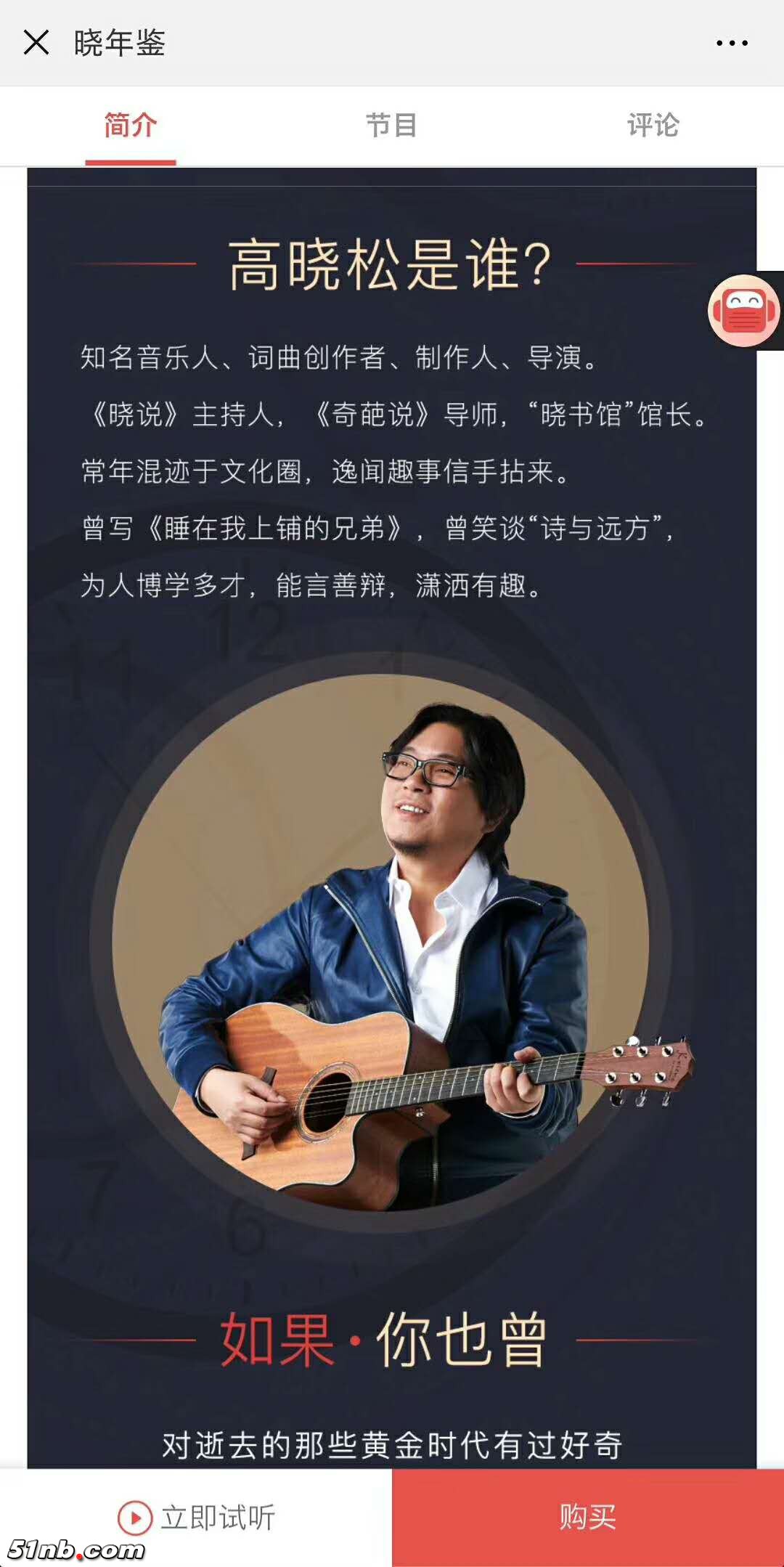Switch to the 节目 tab
784x1567 pixels.
391,126
